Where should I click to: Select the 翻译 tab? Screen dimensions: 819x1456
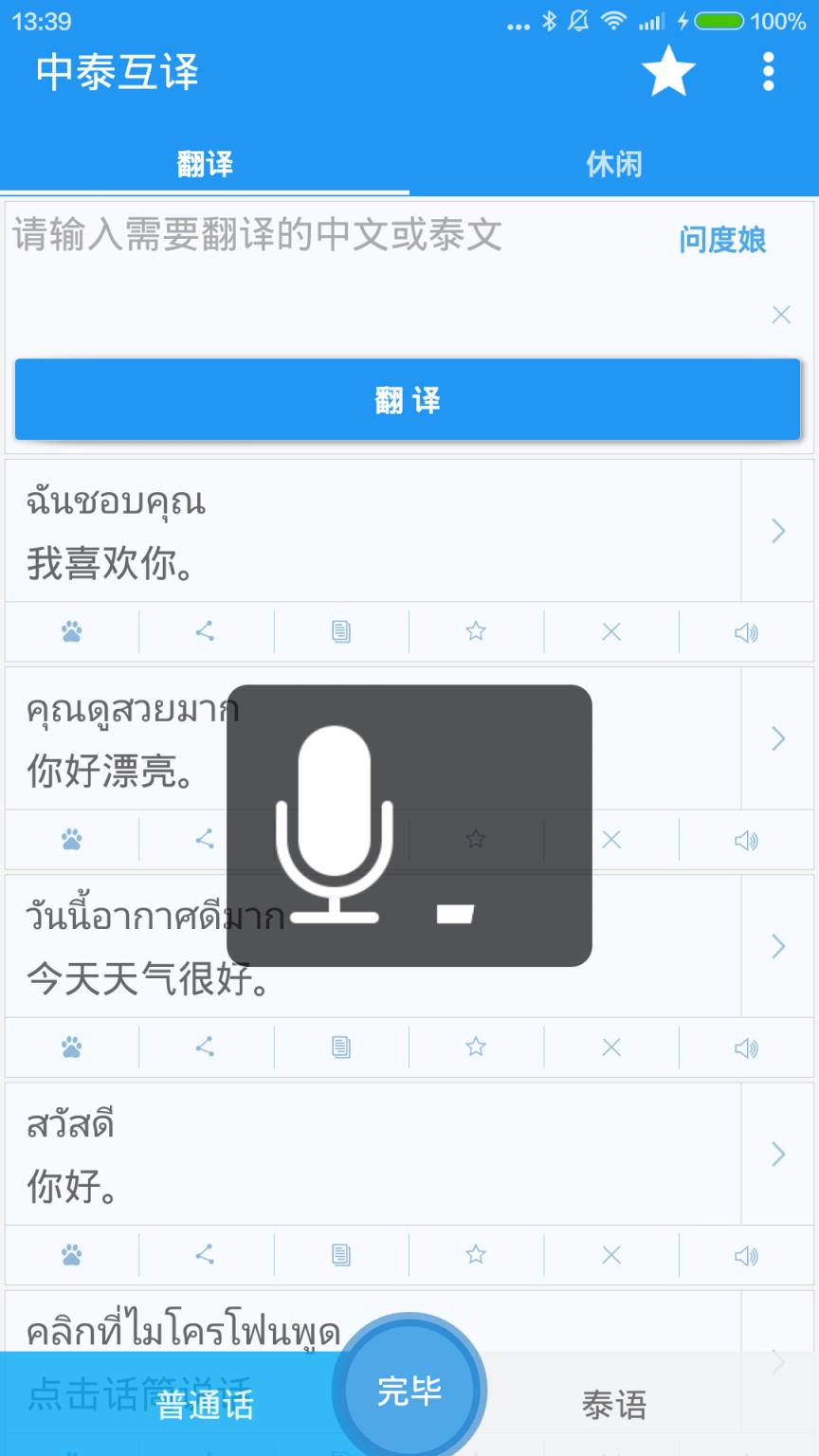tap(205, 163)
